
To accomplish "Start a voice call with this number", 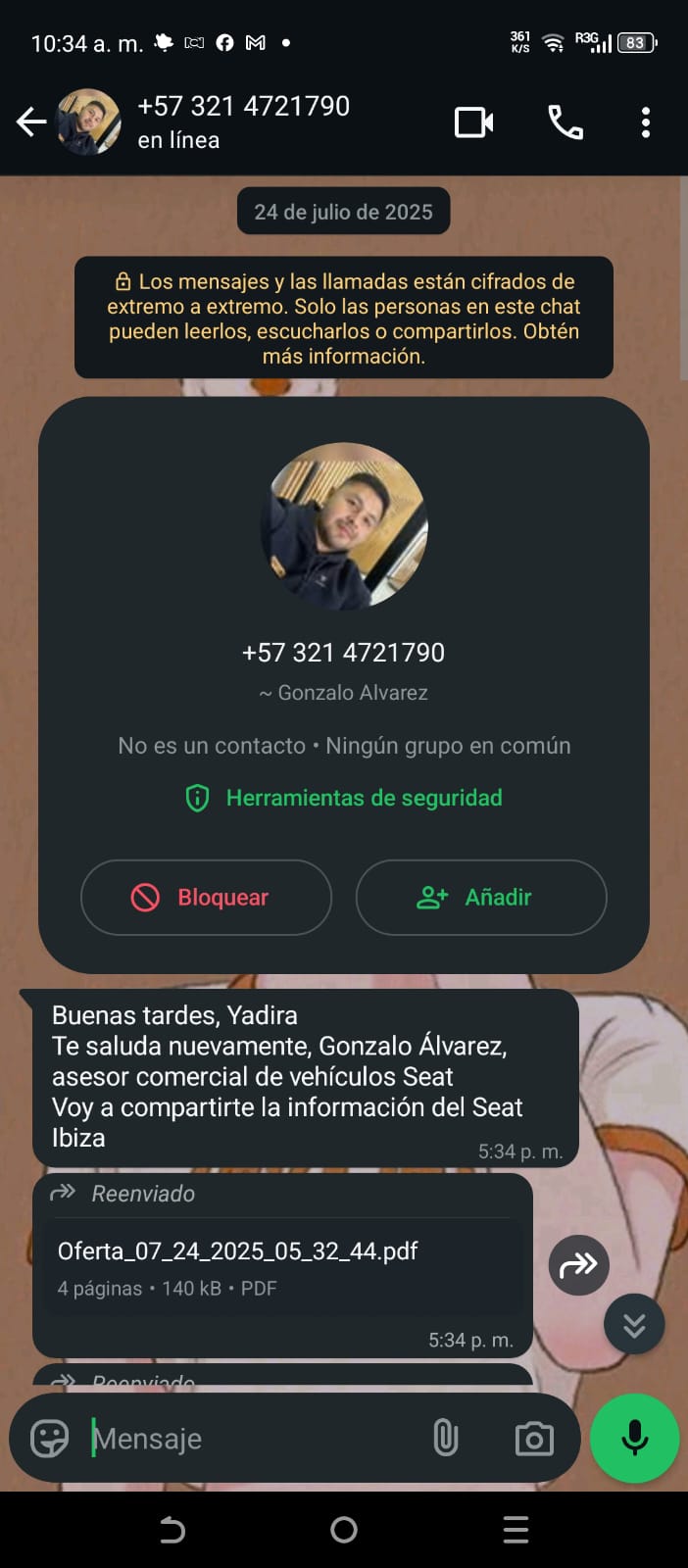I will click(x=565, y=122).
